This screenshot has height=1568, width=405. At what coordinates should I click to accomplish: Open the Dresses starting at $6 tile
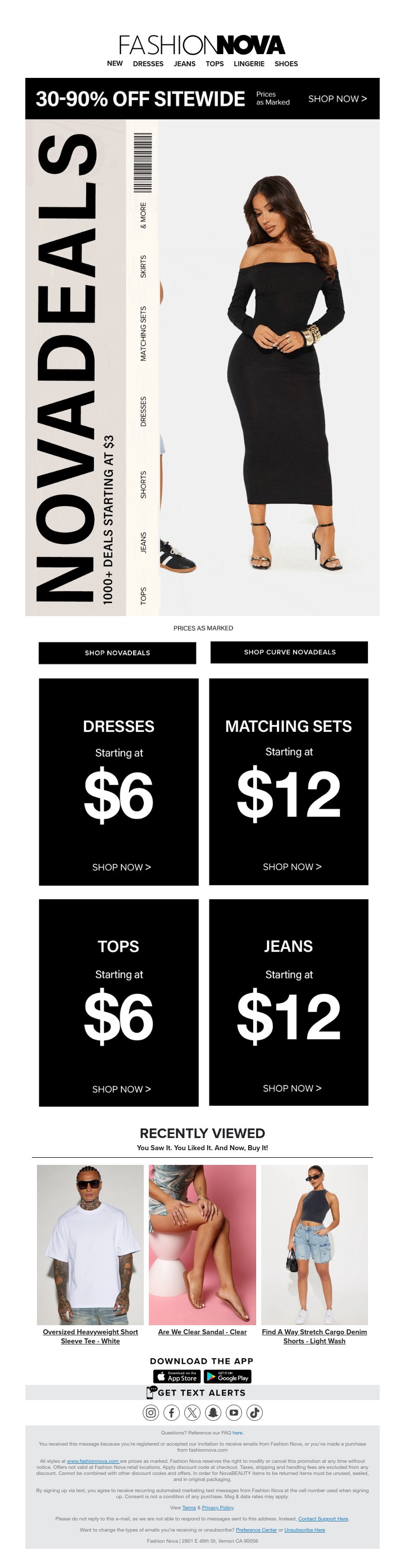[119, 781]
